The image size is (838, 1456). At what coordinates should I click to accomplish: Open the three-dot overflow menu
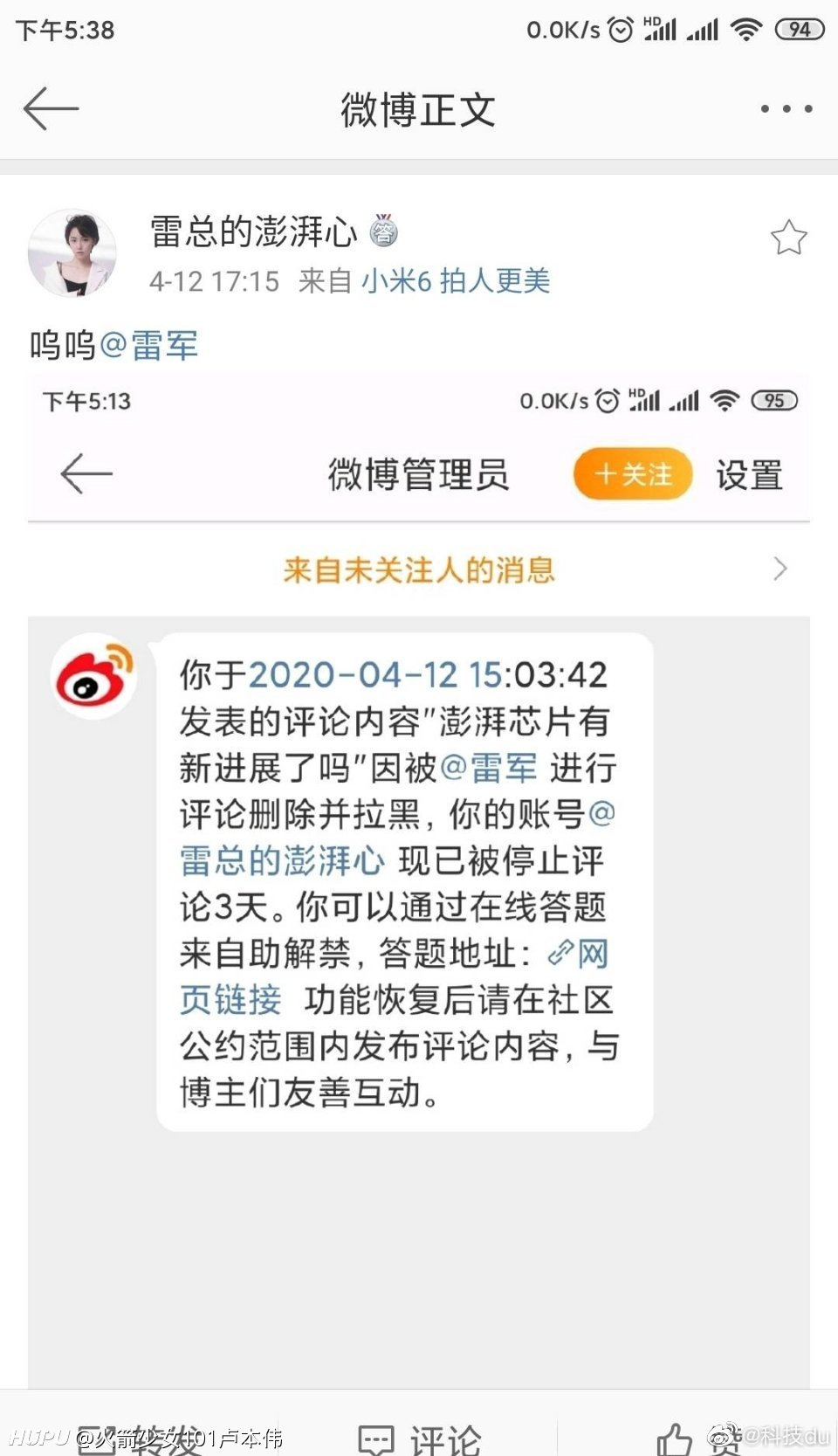point(786,109)
